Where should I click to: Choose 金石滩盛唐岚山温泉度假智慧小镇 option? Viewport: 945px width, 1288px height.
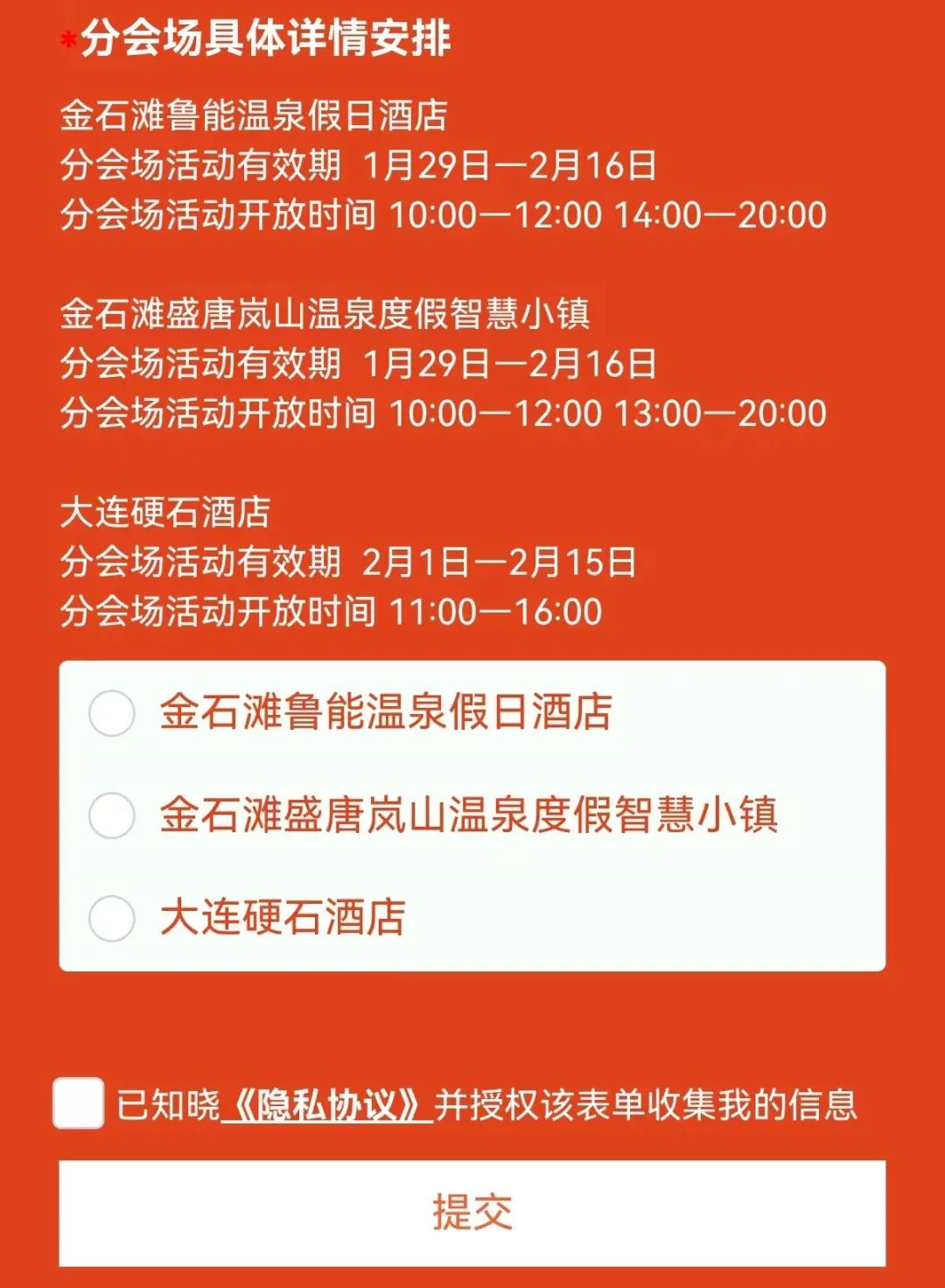112,815
